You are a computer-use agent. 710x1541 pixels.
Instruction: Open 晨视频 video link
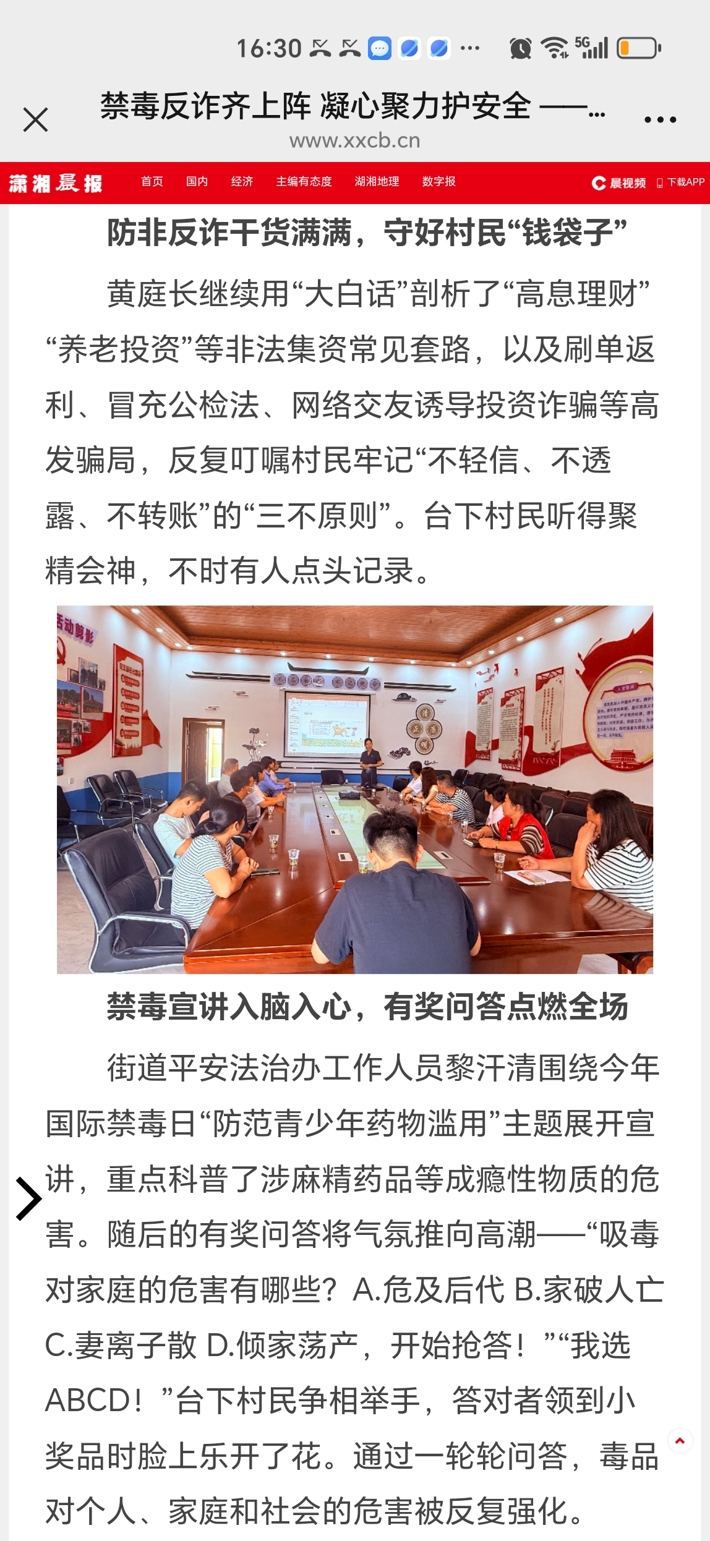pos(619,183)
